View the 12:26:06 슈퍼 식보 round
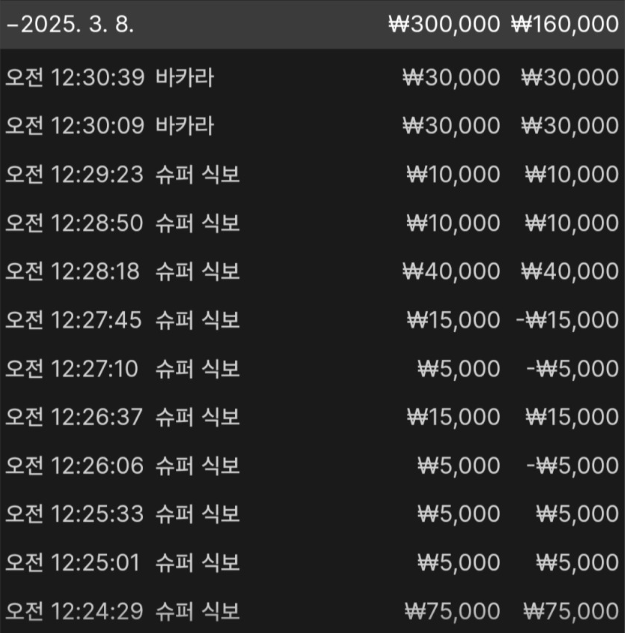The height and width of the screenshot is (633, 626). pyautogui.click(x=312, y=465)
